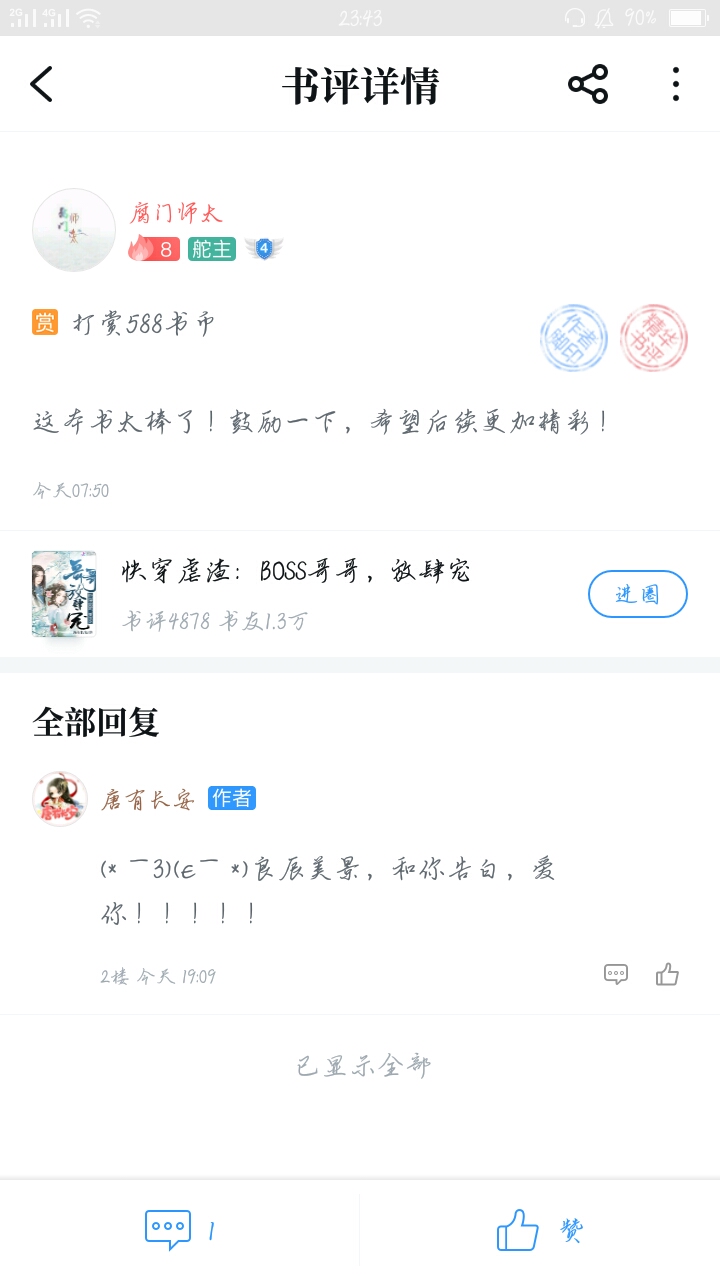Like 唐有长安's reply
Viewport: 720px width, 1280px height.
pos(667,974)
